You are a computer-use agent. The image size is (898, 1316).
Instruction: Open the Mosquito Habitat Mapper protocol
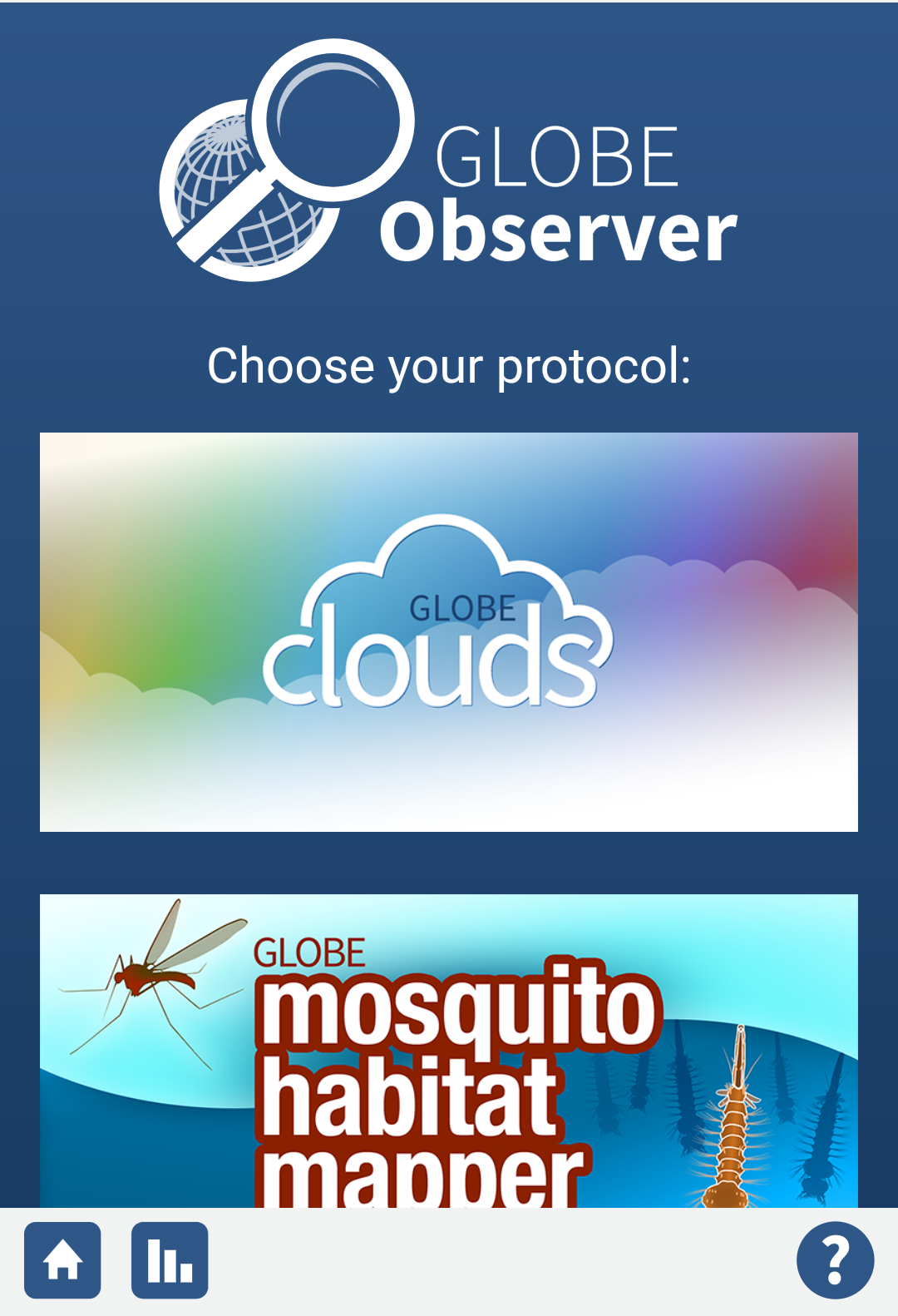(x=449, y=1051)
